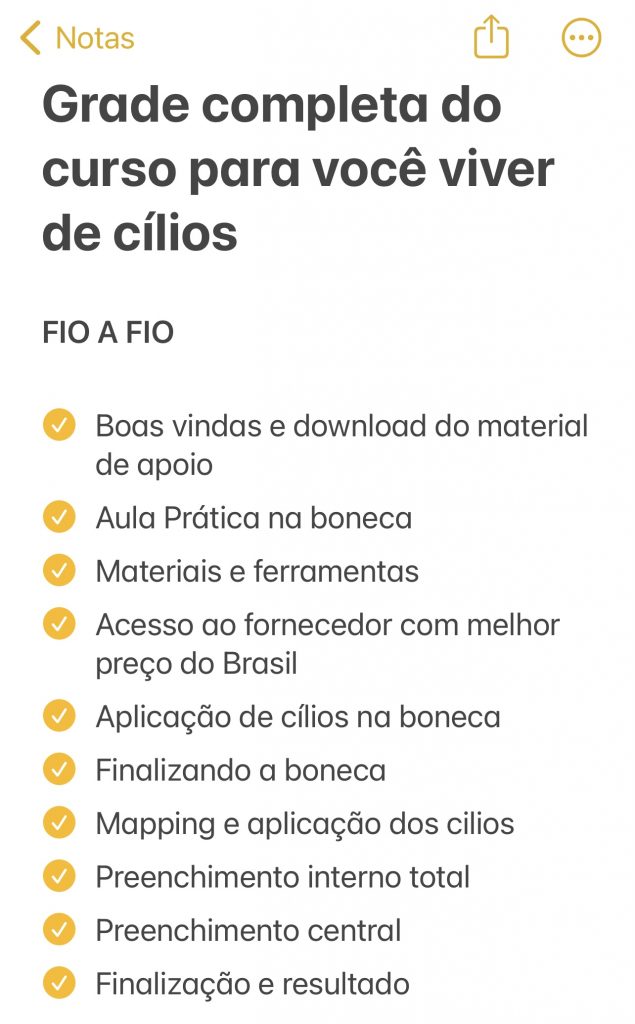The image size is (635, 1024).
Task: Uncheck the 'Finalizando a boneca' item
Action: click(59, 769)
